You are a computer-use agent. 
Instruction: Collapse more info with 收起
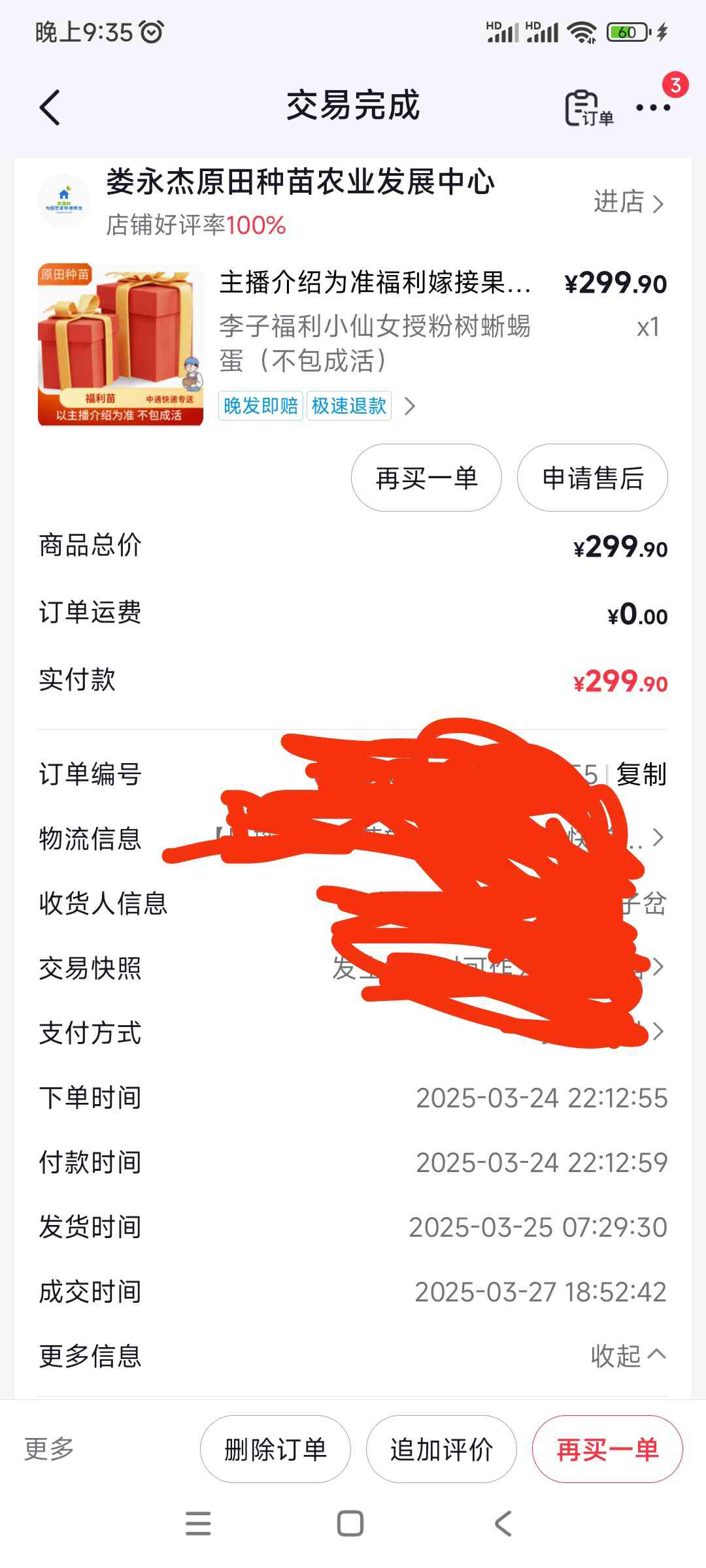click(628, 1356)
